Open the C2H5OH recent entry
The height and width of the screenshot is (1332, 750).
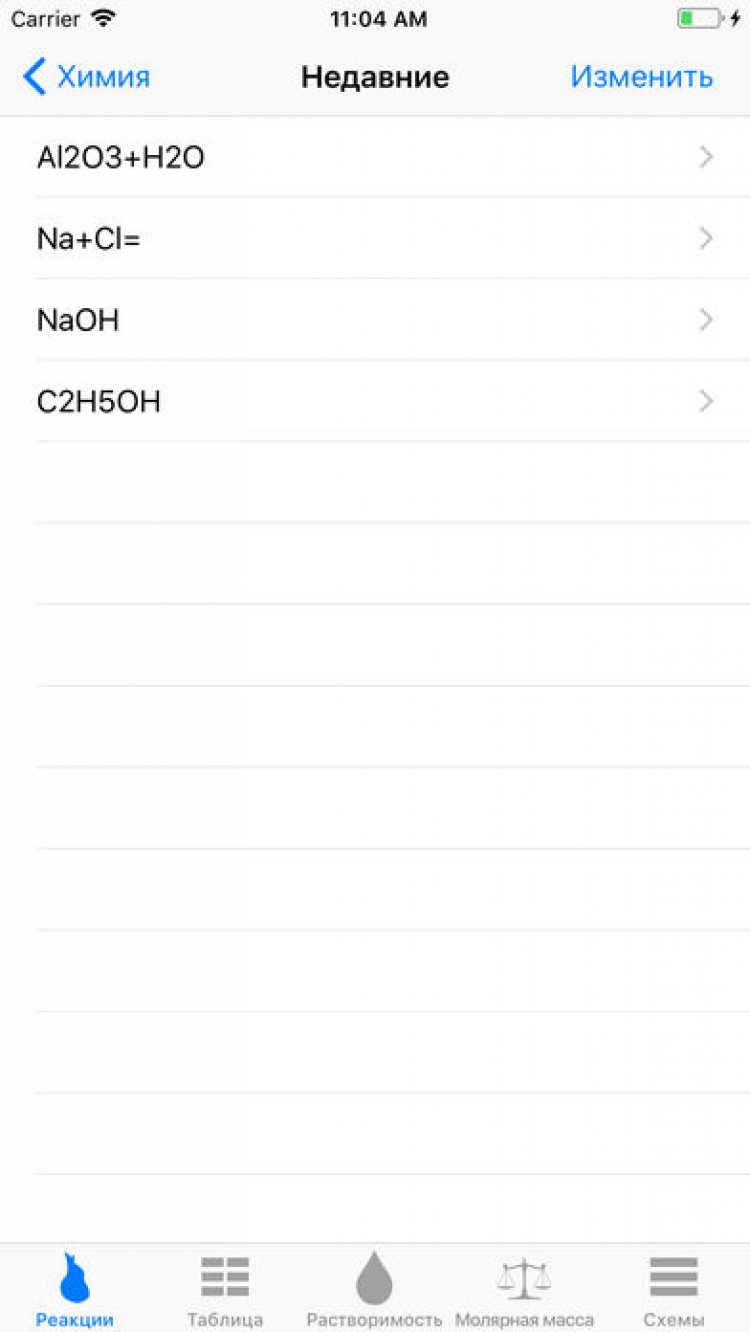375,401
